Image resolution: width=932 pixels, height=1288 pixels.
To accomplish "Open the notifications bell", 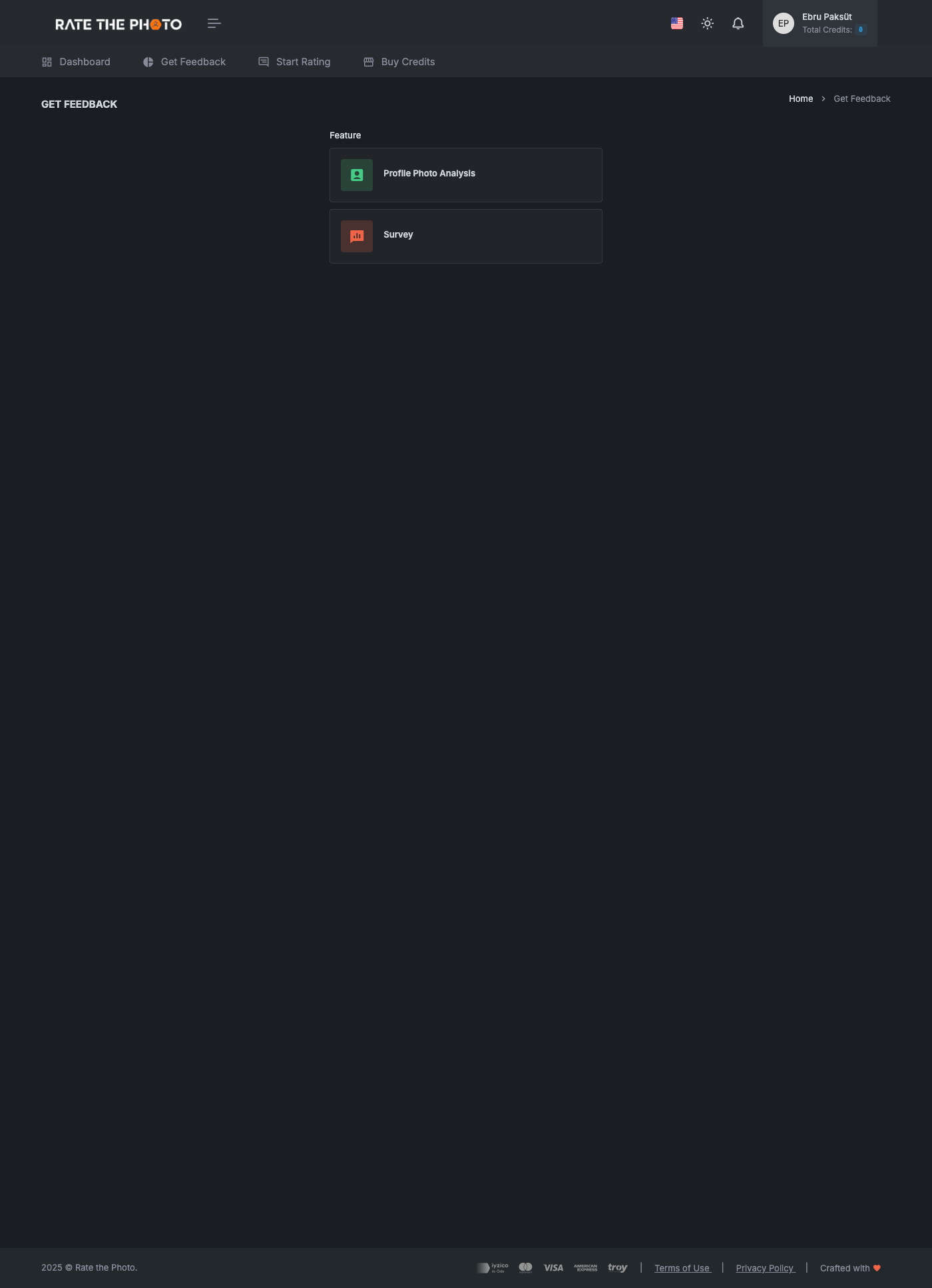I will [738, 24].
